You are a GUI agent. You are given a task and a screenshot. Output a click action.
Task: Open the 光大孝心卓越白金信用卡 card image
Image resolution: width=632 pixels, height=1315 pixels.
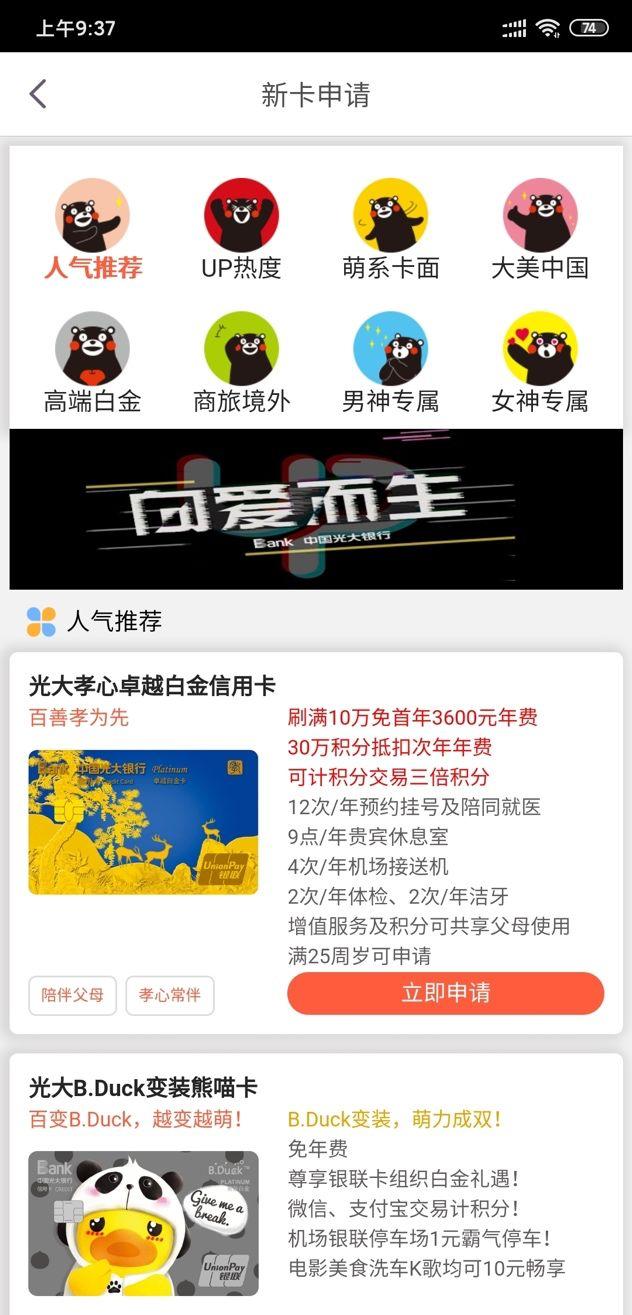pos(143,822)
